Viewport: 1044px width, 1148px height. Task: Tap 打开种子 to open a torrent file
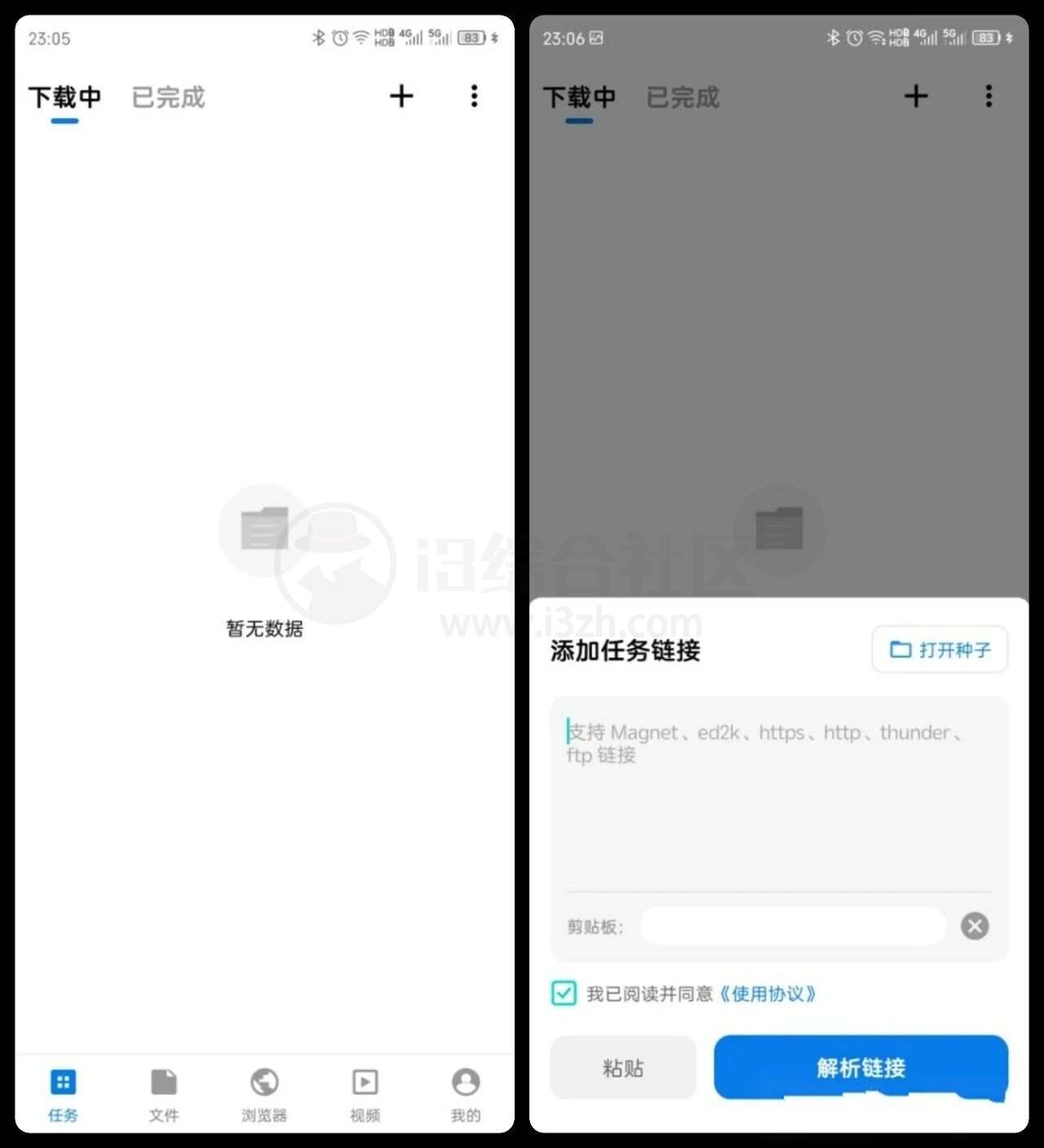click(940, 650)
